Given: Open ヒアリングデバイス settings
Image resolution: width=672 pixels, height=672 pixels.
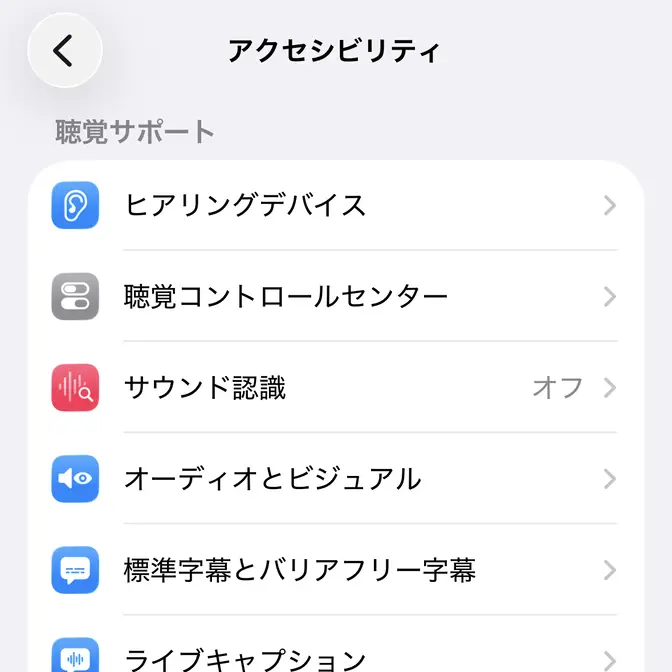Looking at the screenshot, I should (x=335, y=205).
